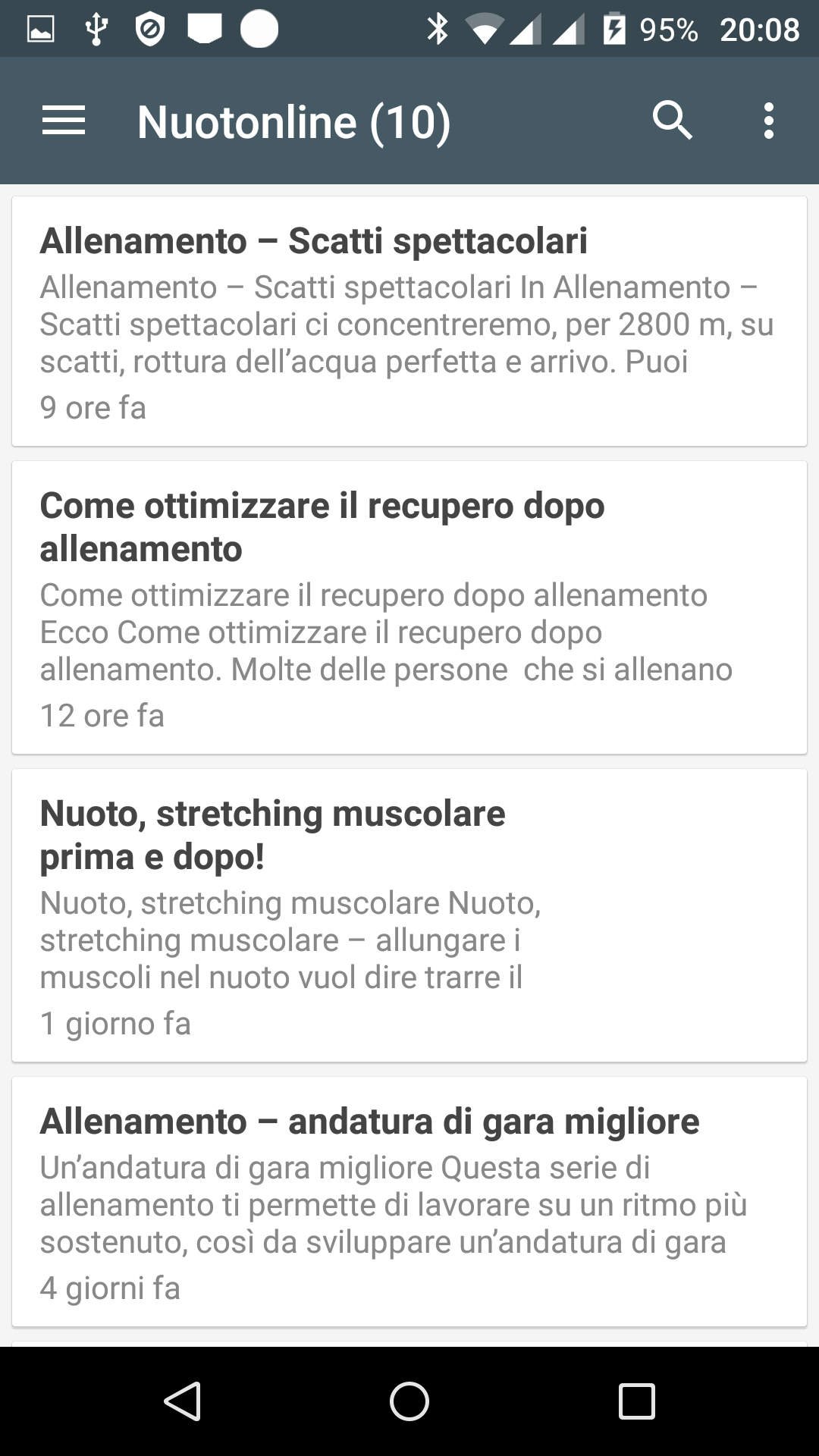Go back with the system back button

point(182,1401)
